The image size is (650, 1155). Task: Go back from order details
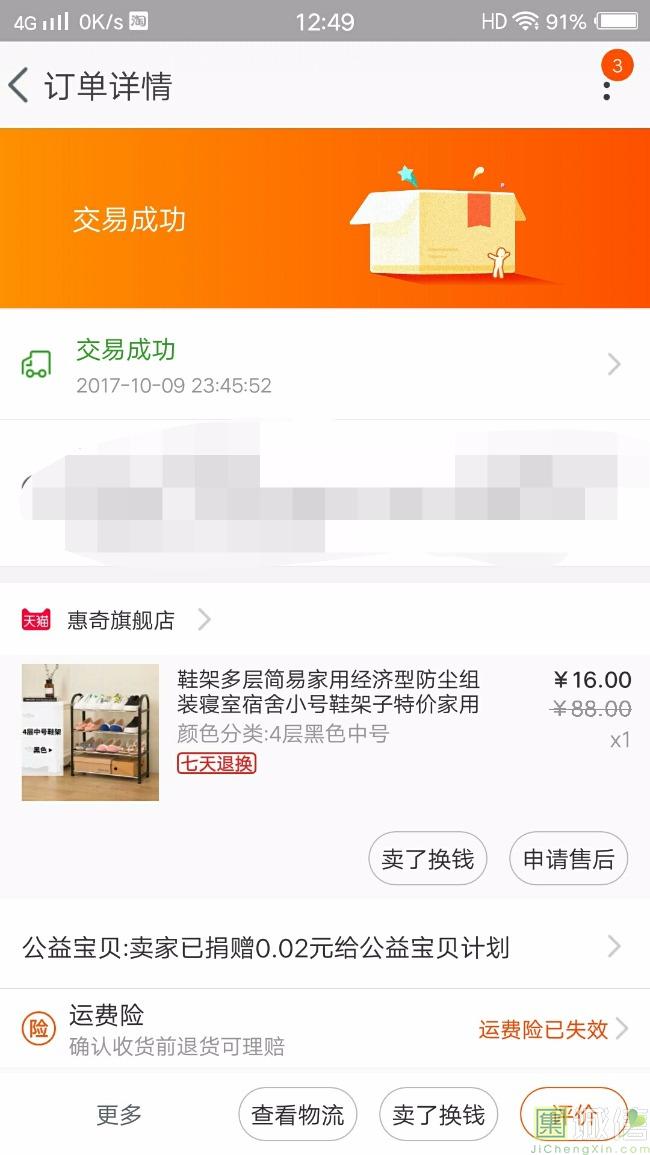point(20,86)
